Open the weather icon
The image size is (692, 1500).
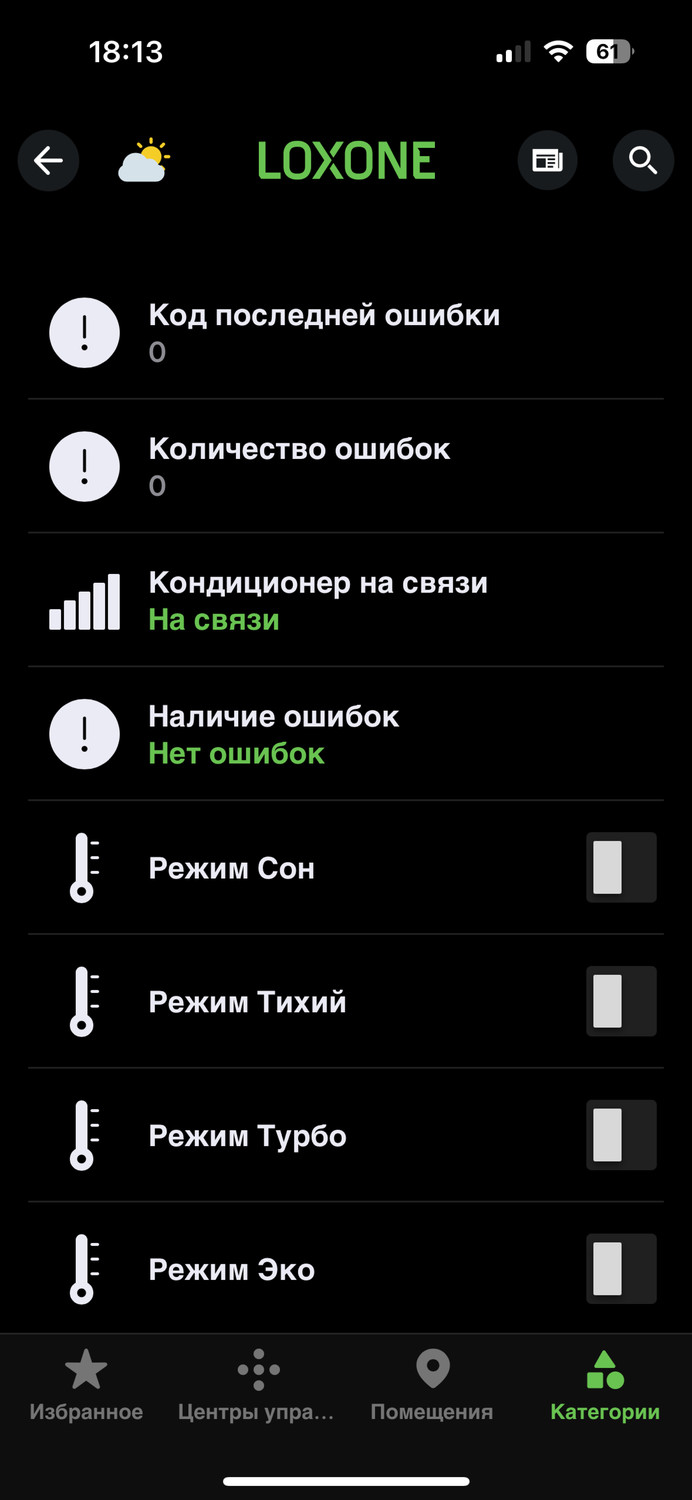tap(144, 161)
